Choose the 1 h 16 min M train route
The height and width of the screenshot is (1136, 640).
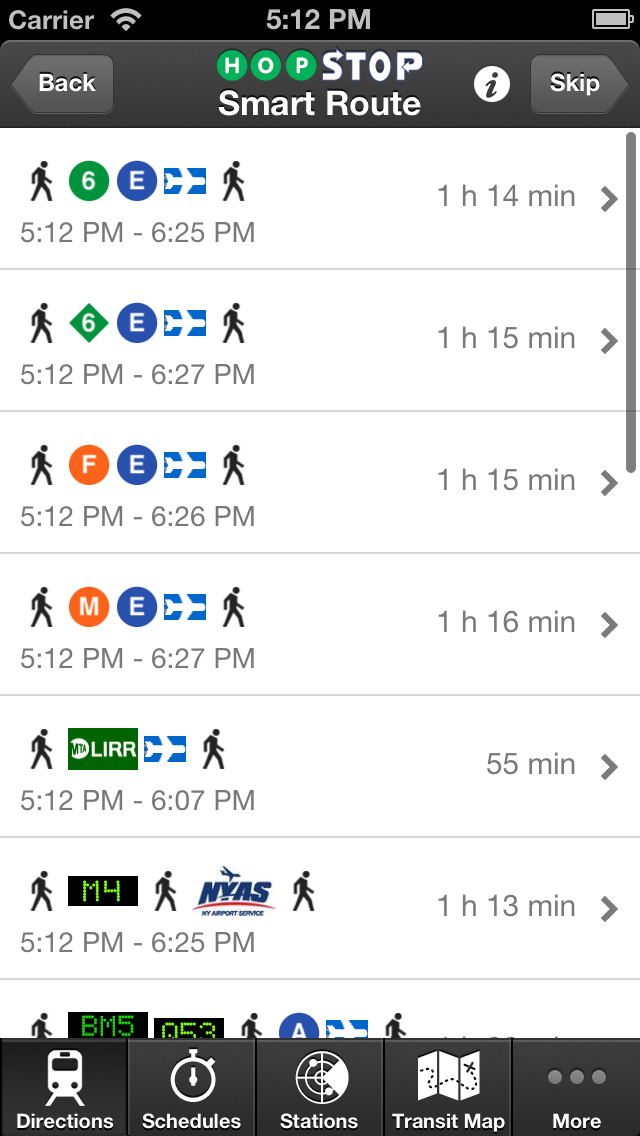[320, 625]
